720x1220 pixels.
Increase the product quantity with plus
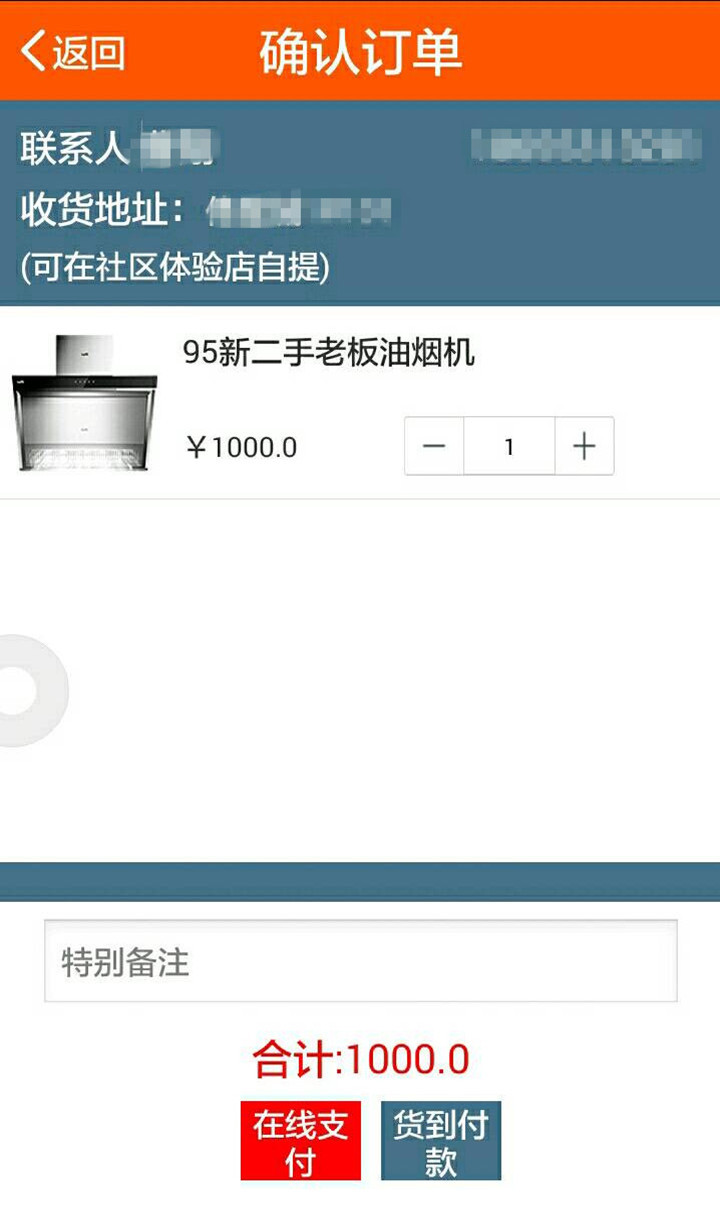584,446
